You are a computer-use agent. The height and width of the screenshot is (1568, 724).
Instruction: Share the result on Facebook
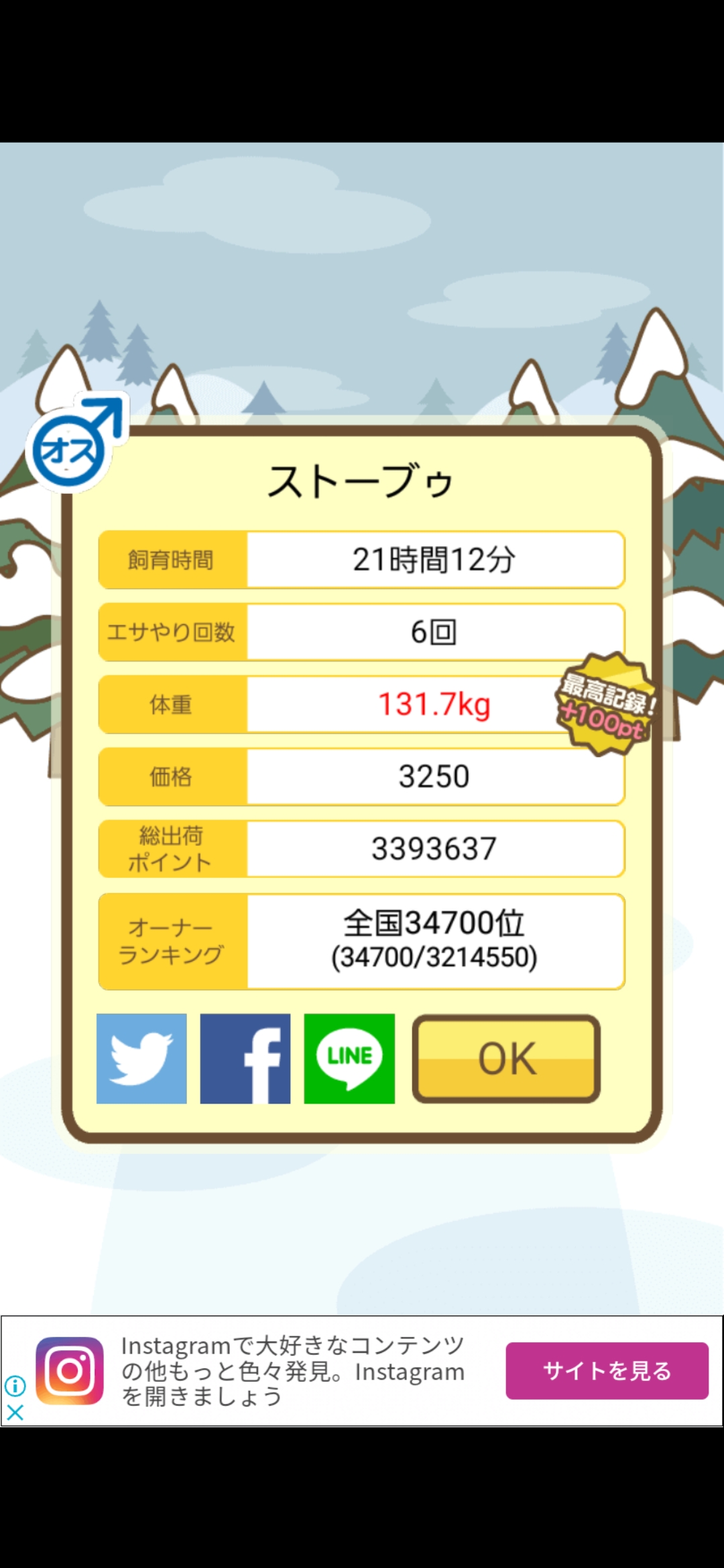click(x=245, y=1059)
